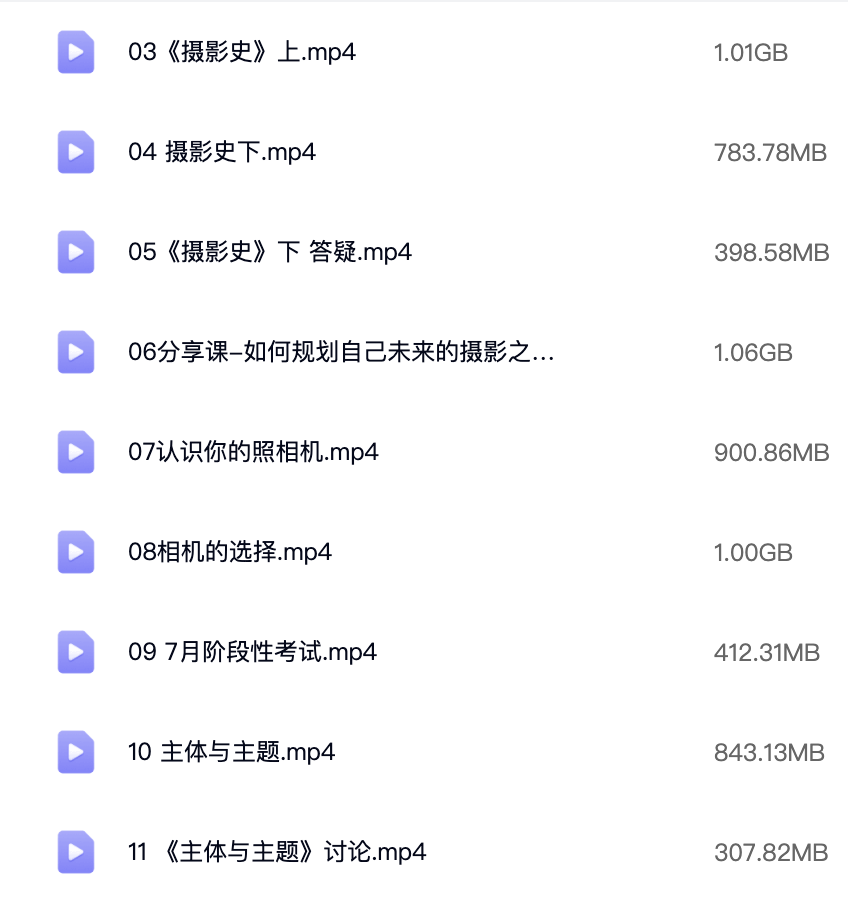Open 11《主体与主题》讨论.mp4
Screen dimensions: 848x912
[x=277, y=852]
